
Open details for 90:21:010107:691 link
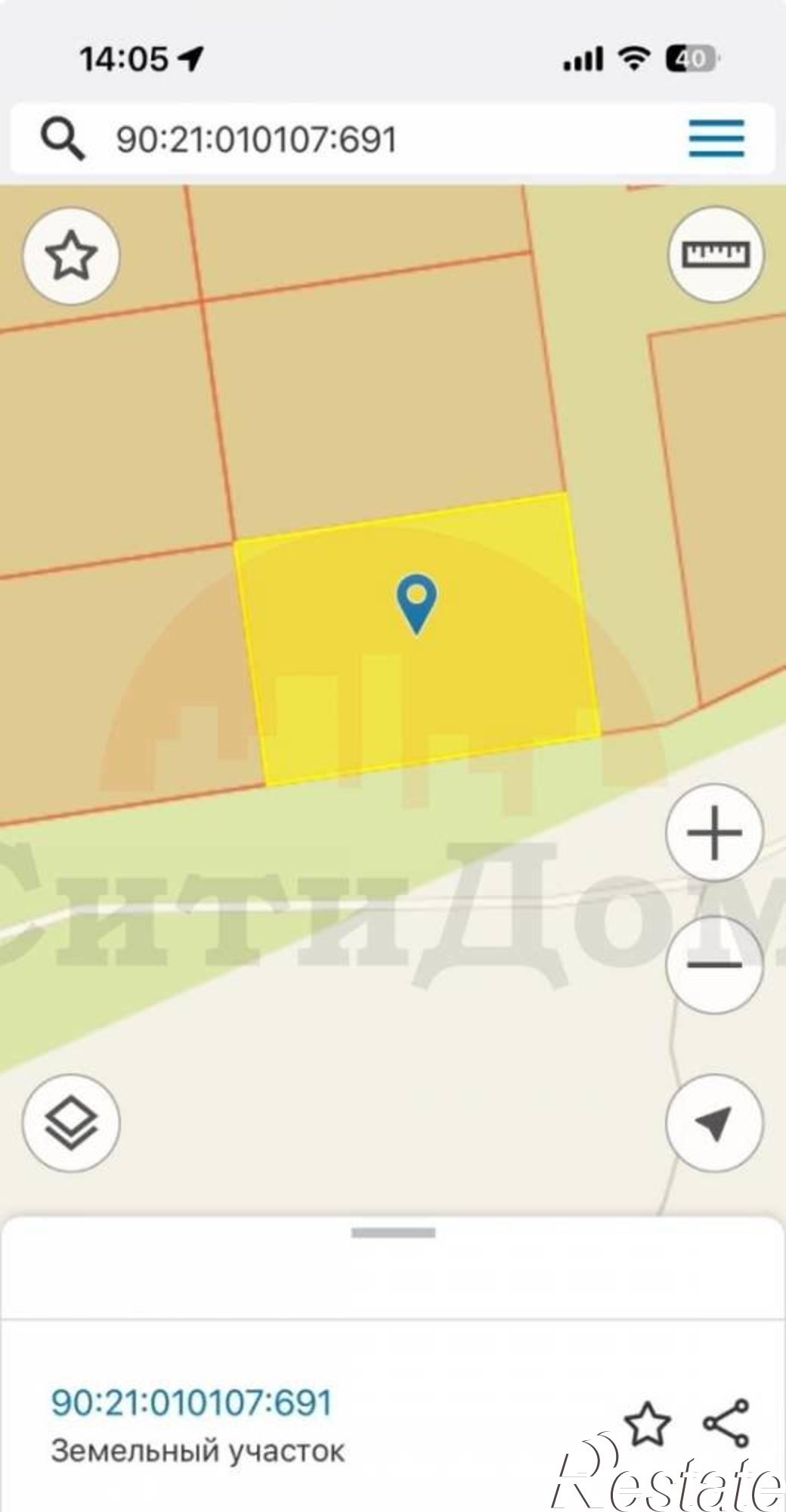[x=191, y=1402]
